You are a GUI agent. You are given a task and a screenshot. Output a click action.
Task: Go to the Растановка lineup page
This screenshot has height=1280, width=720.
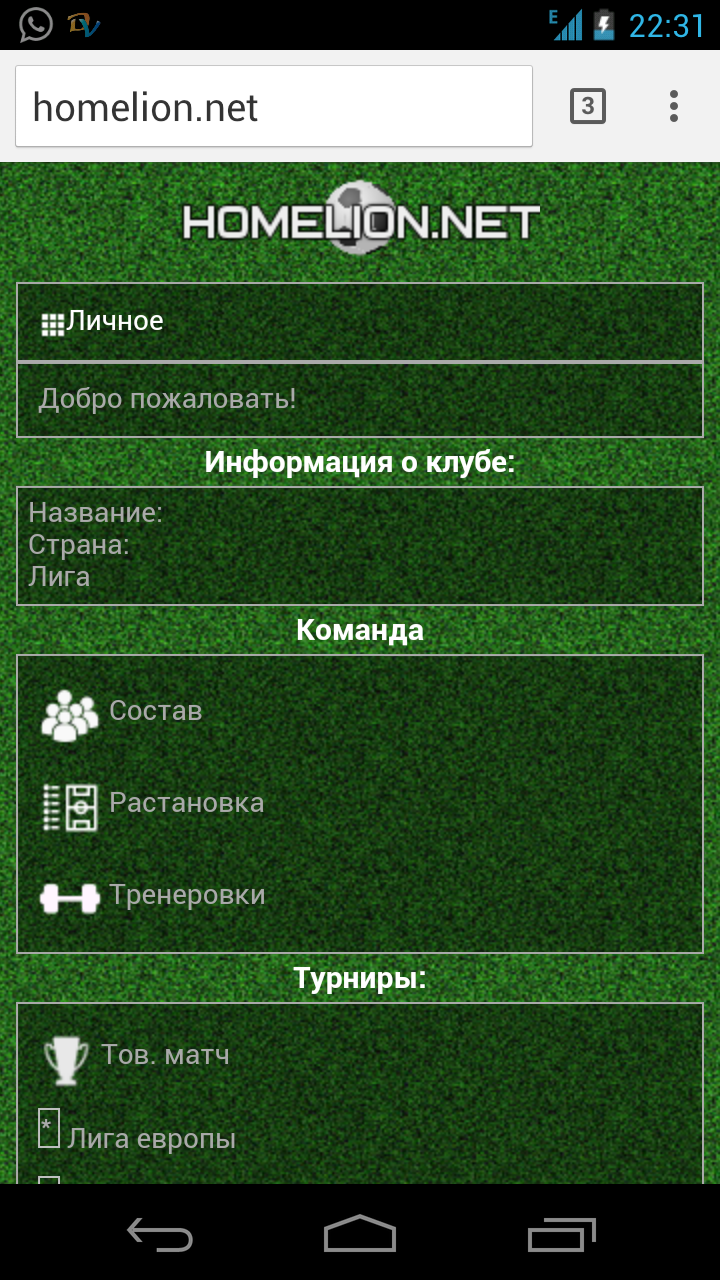186,803
